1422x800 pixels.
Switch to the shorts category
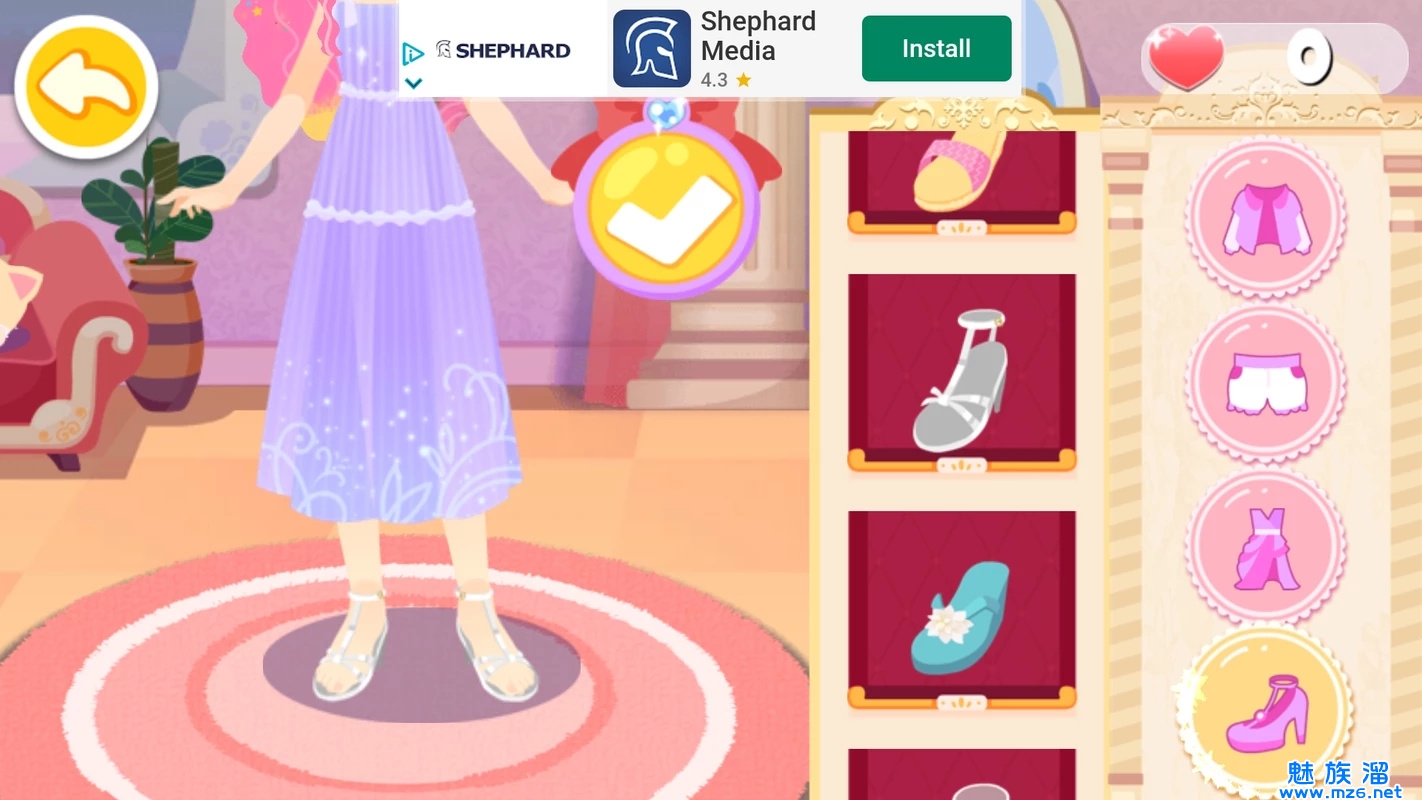pyautogui.click(x=1265, y=385)
